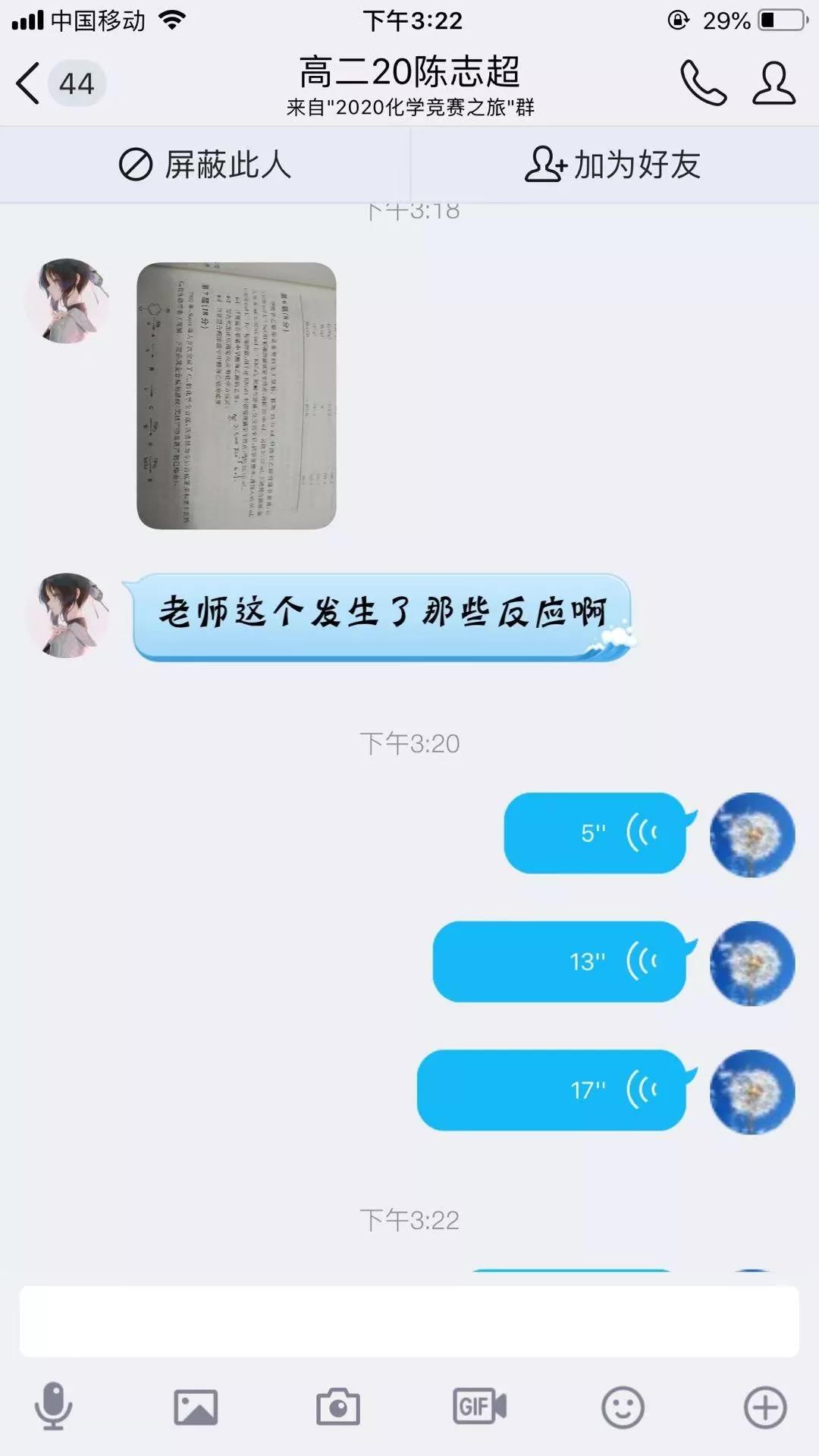Launch the camera to take photo

[338, 1407]
